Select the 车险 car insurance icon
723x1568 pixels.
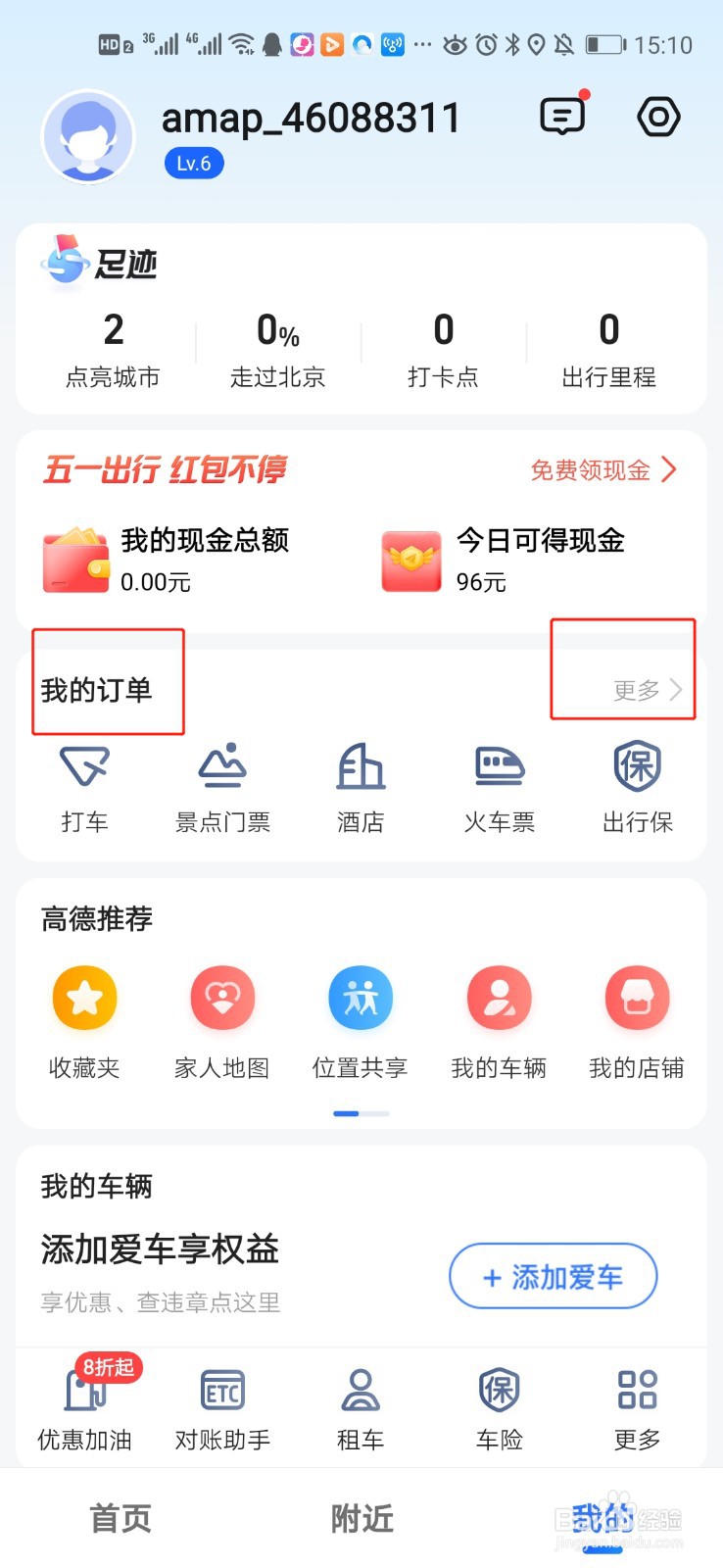click(499, 1392)
